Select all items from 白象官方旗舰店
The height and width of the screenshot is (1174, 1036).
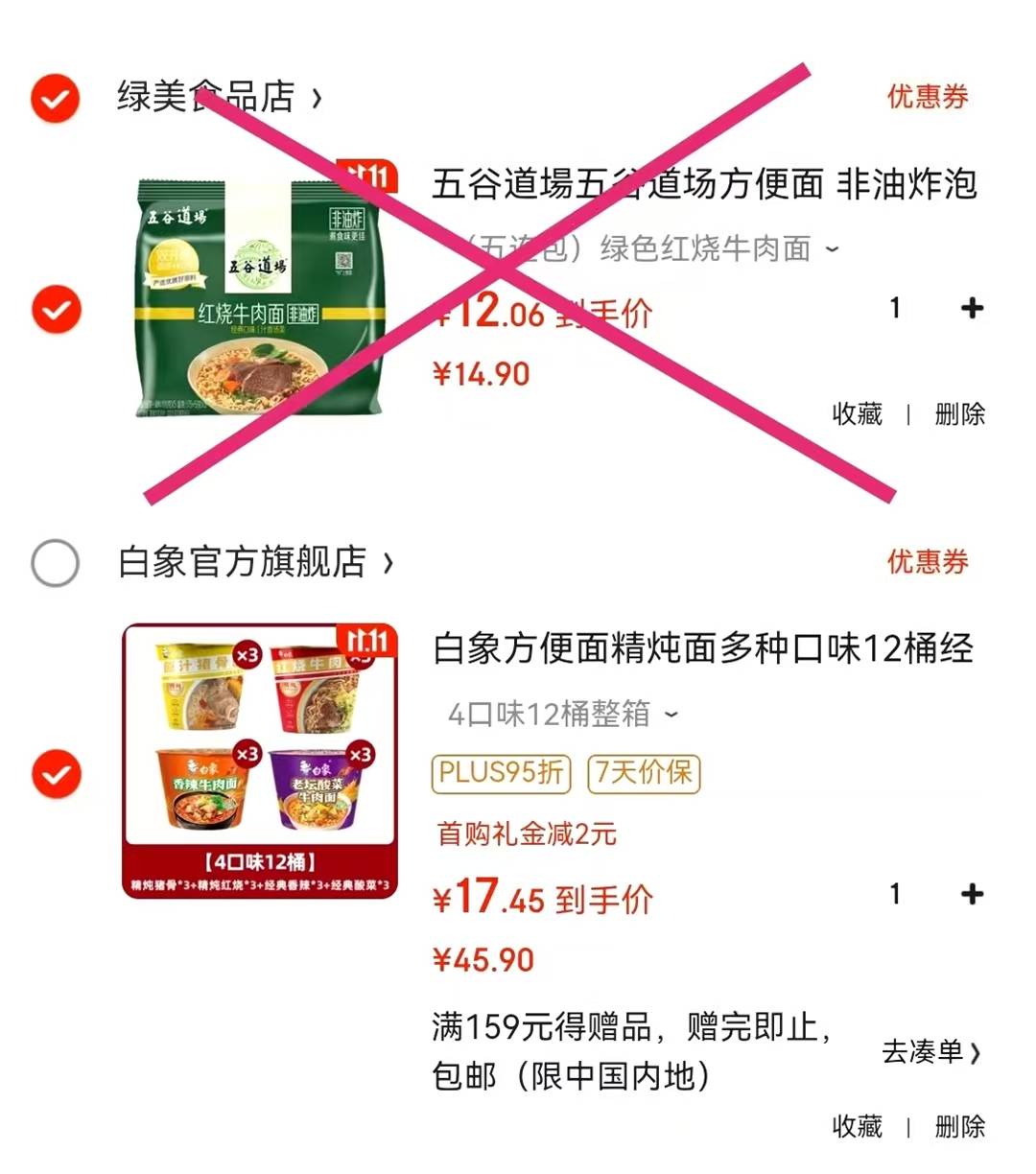click(x=55, y=562)
